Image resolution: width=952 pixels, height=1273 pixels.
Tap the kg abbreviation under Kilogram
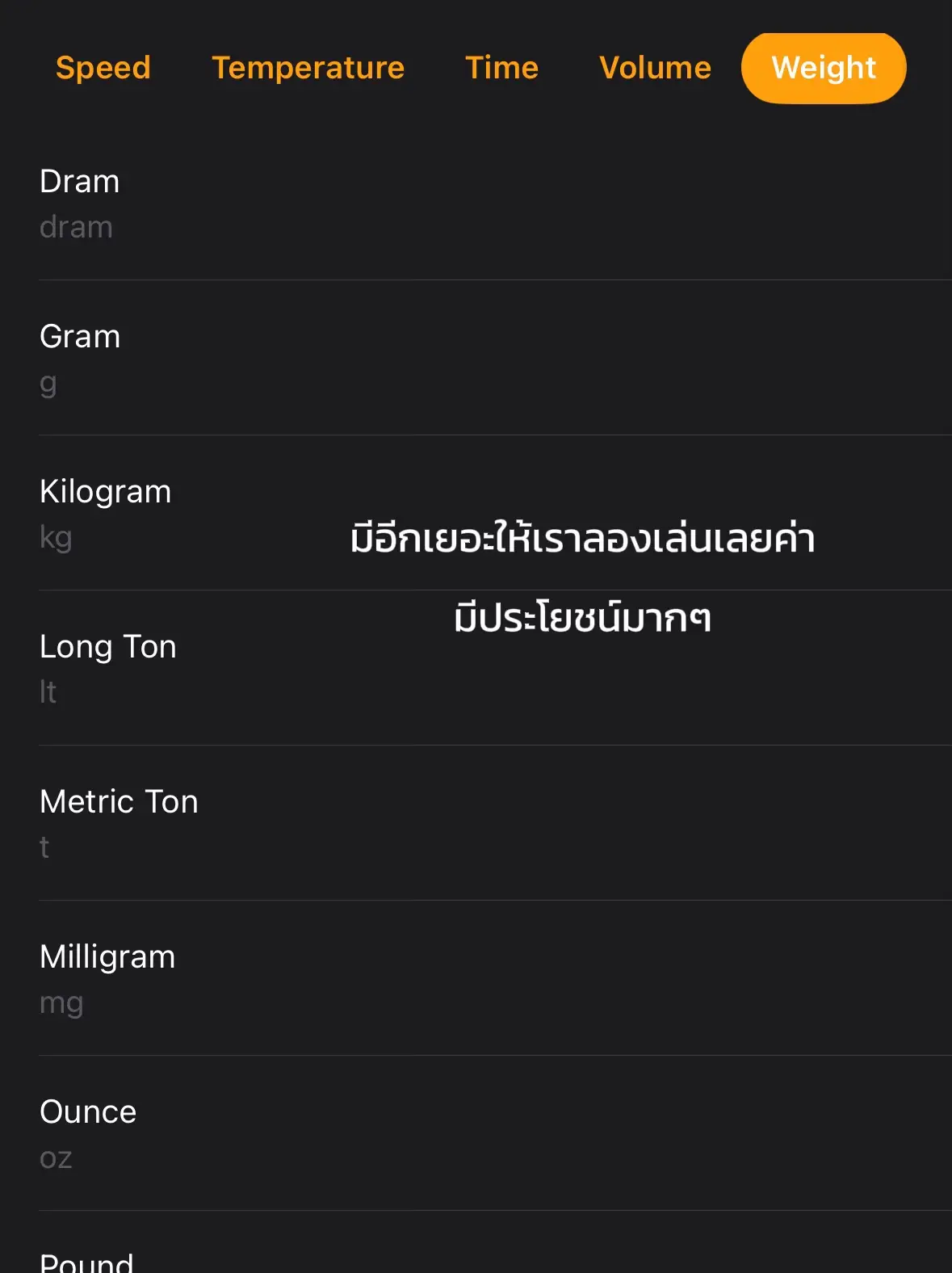click(55, 537)
